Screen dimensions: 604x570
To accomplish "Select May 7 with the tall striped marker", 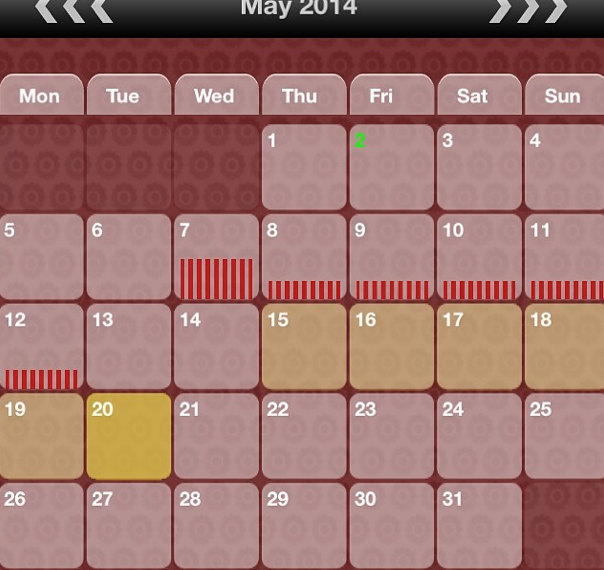I will (x=216, y=257).
